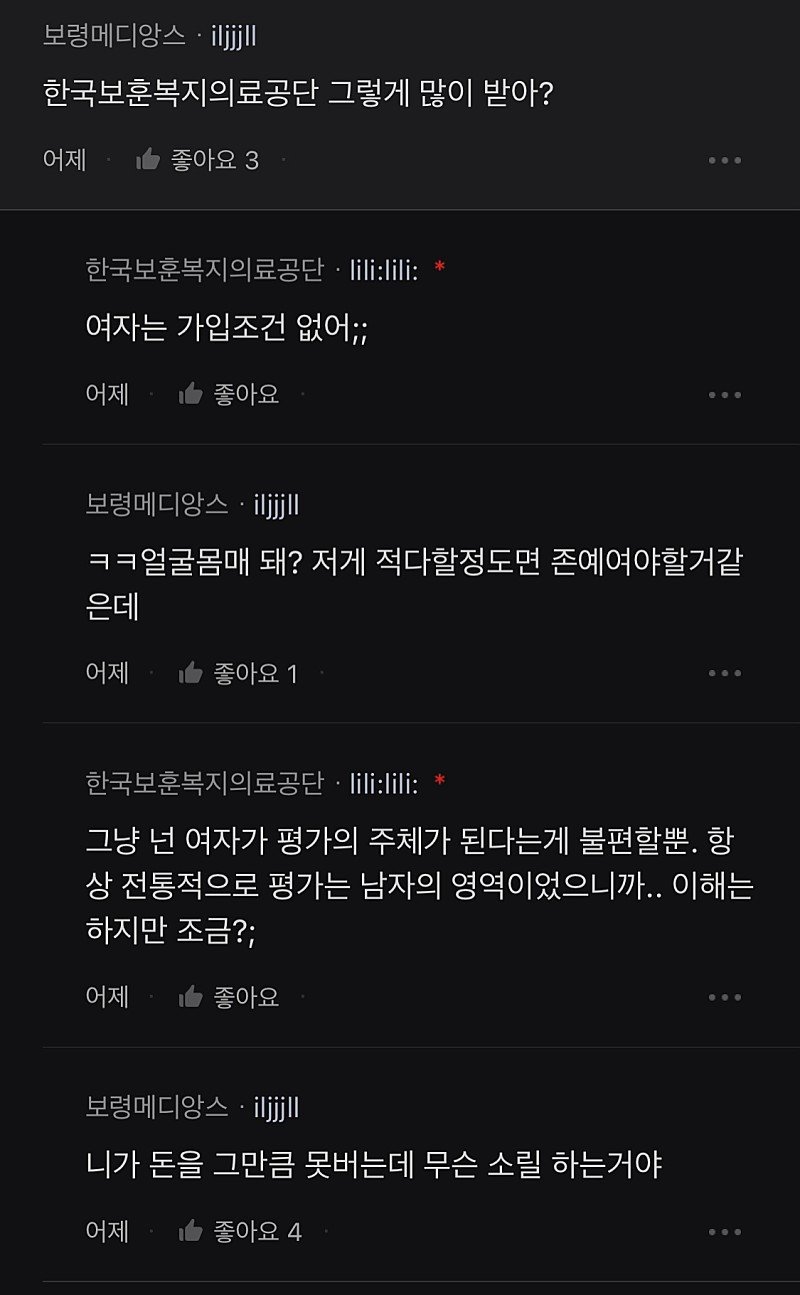Like the reply '니가 돈을 그만큼 못버는데'
This screenshot has height=1295, width=800.
pyautogui.click(x=191, y=1231)
